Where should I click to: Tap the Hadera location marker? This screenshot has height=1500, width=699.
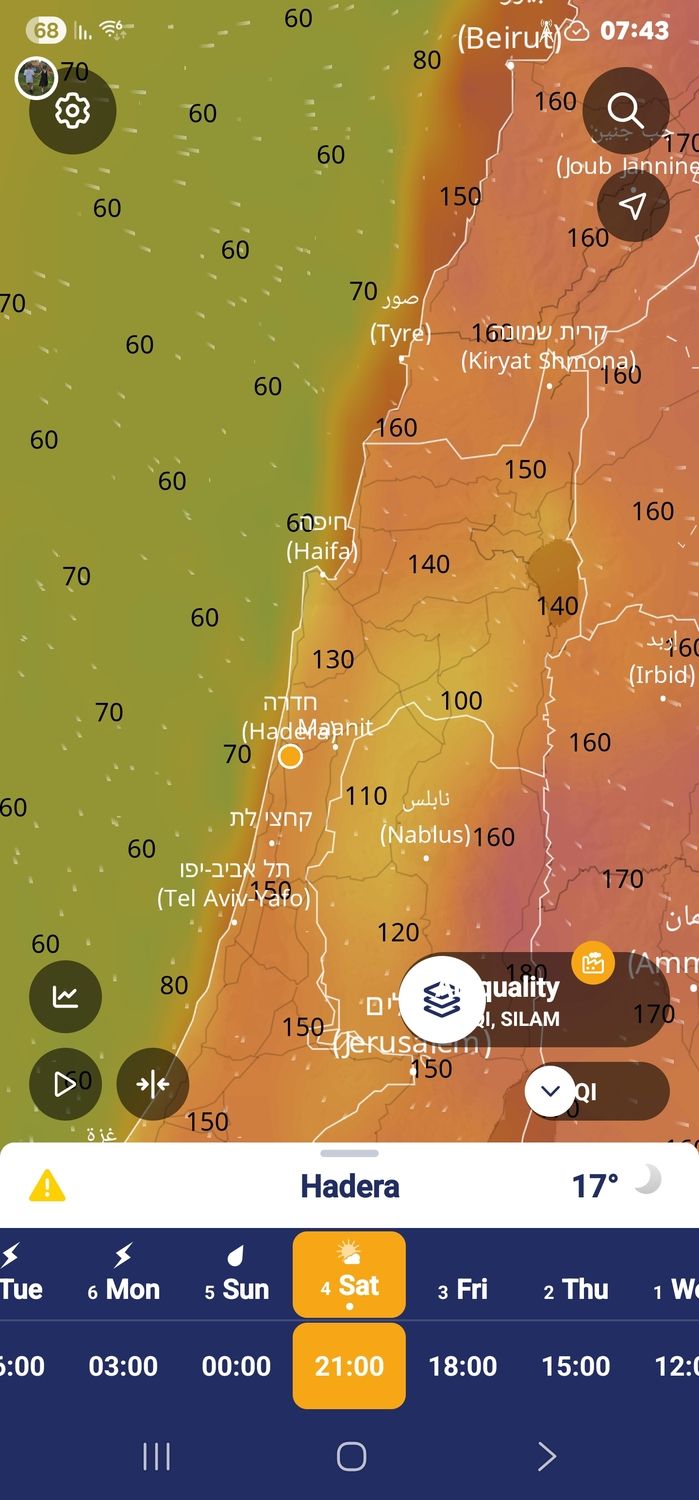pyautogui.click(x=290, y=756)
